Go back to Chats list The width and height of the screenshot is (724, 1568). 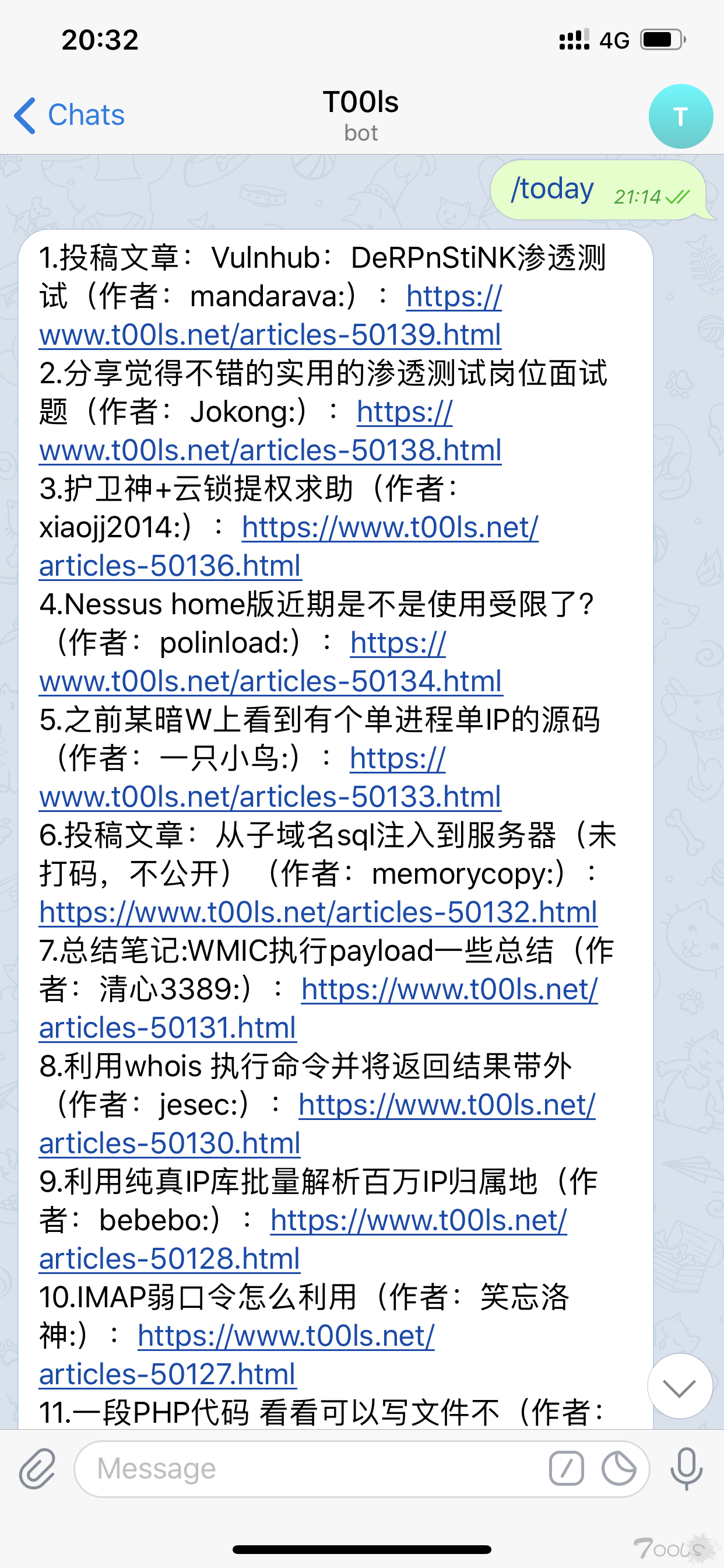[69, 115]
